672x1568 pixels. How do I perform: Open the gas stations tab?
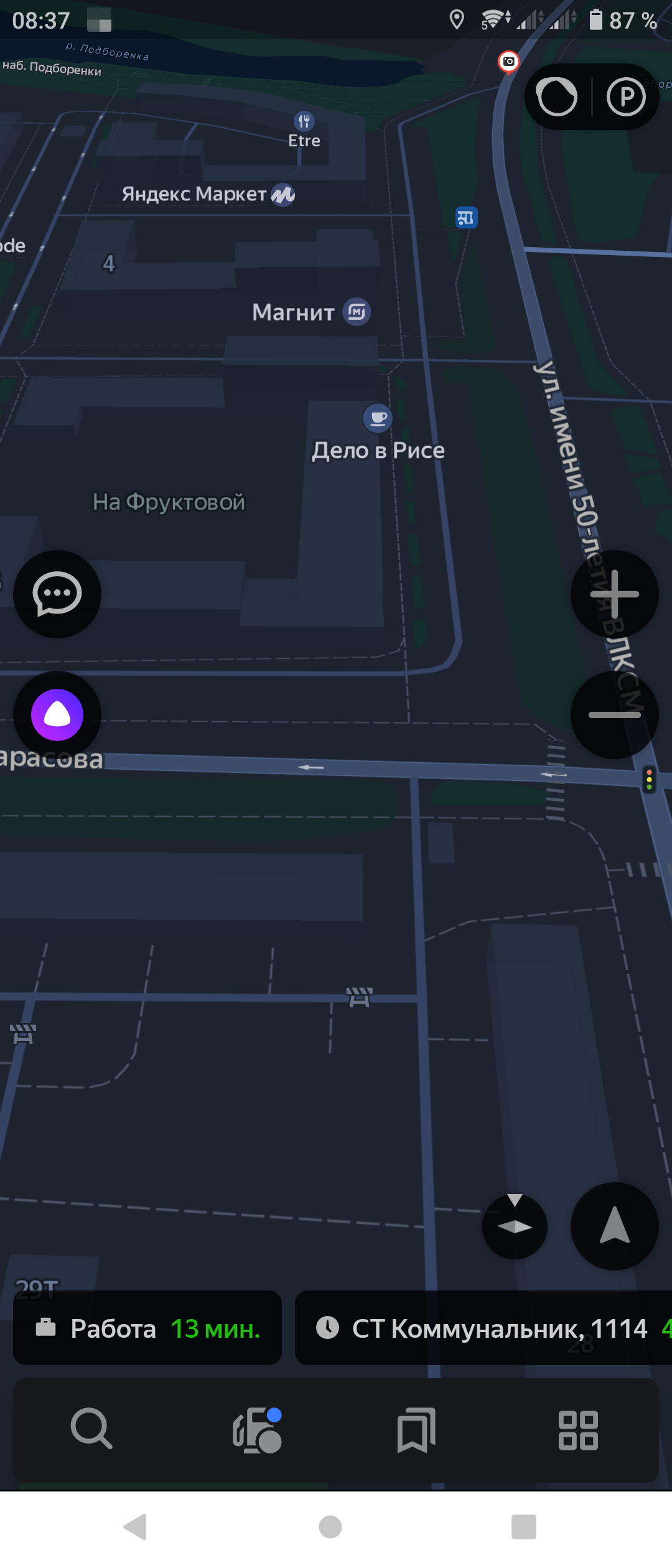click(256, 1430)
